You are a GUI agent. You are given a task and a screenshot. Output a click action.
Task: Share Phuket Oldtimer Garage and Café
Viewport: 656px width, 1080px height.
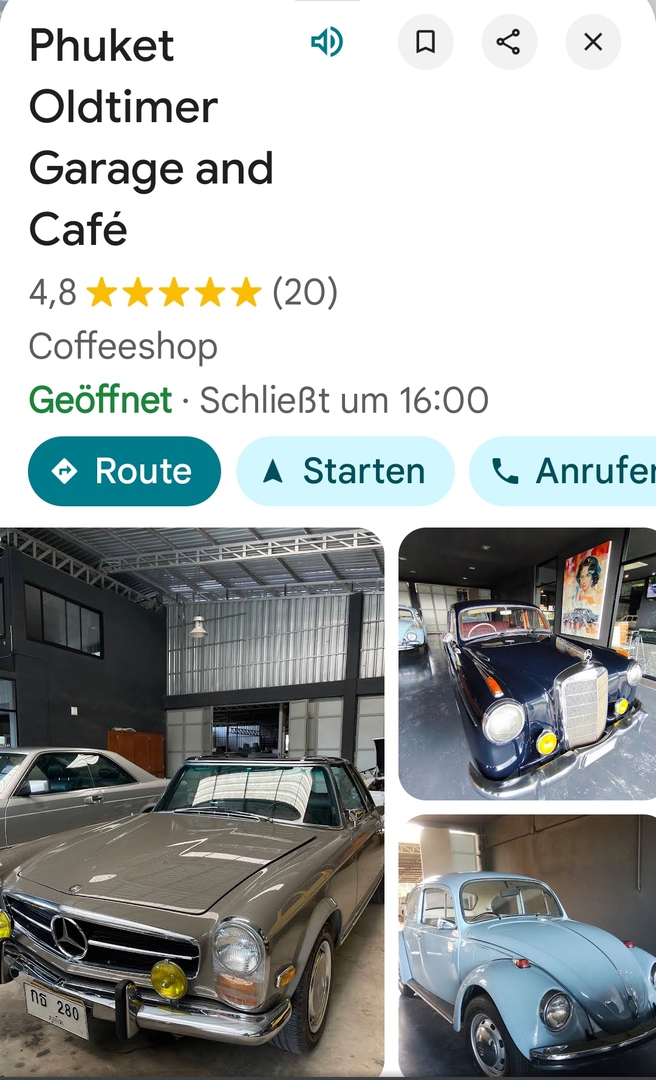click(x=509, y=42)
